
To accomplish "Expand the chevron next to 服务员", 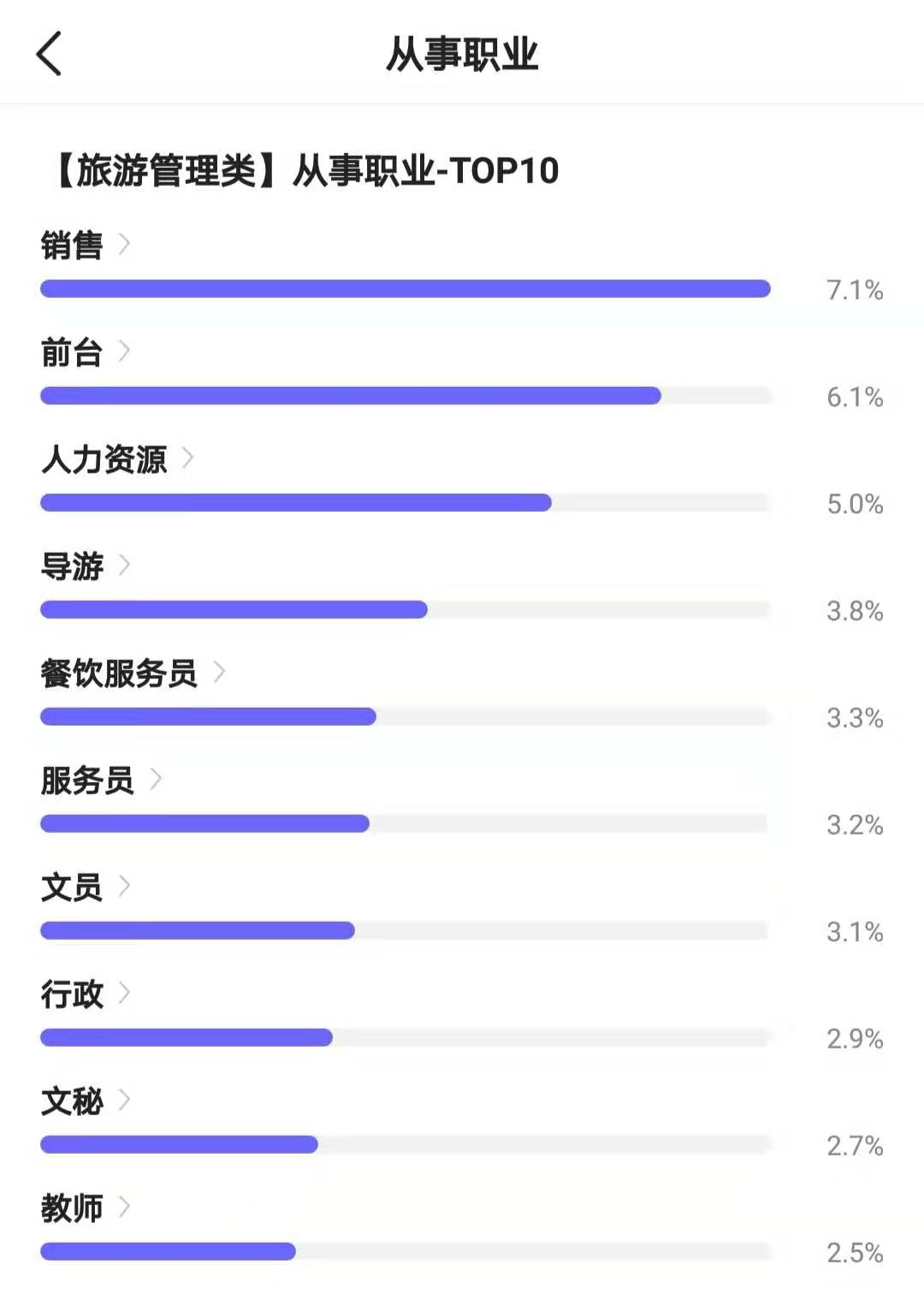I will point(157,780).
